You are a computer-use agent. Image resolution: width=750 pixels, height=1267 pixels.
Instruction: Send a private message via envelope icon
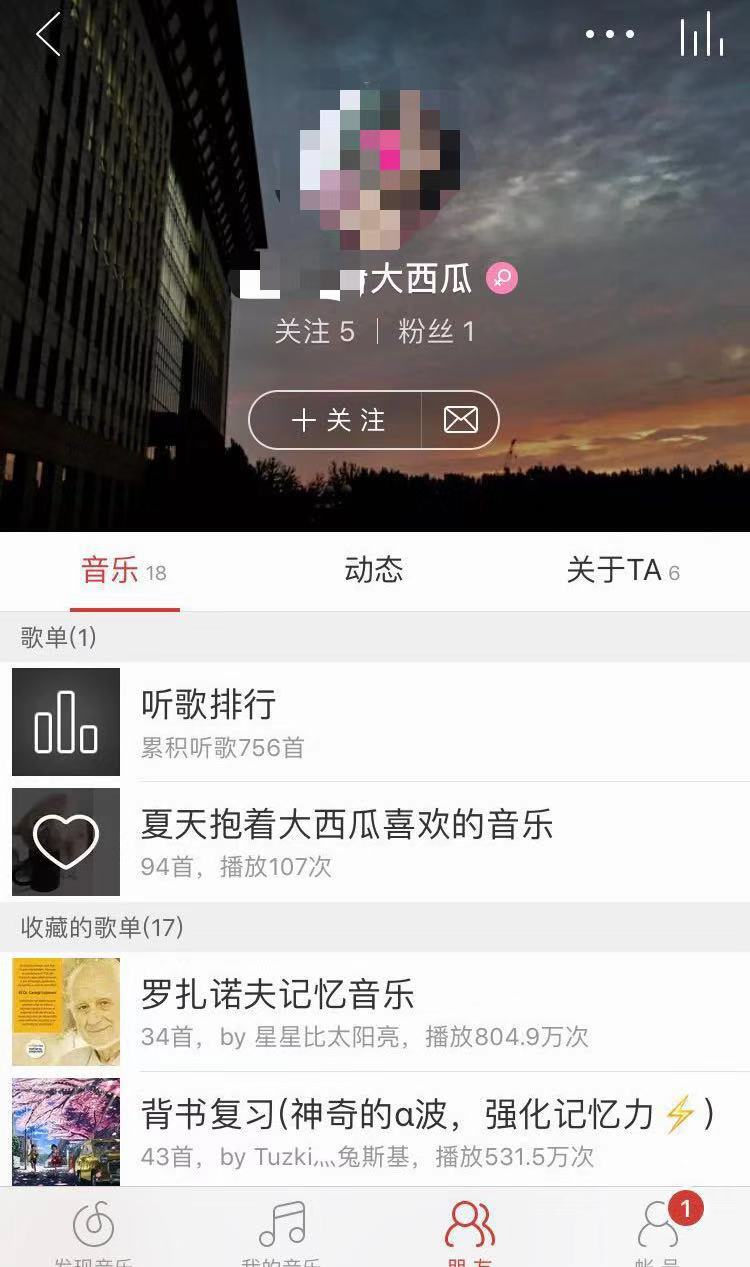pyautogui.click(x=460, y=420)
